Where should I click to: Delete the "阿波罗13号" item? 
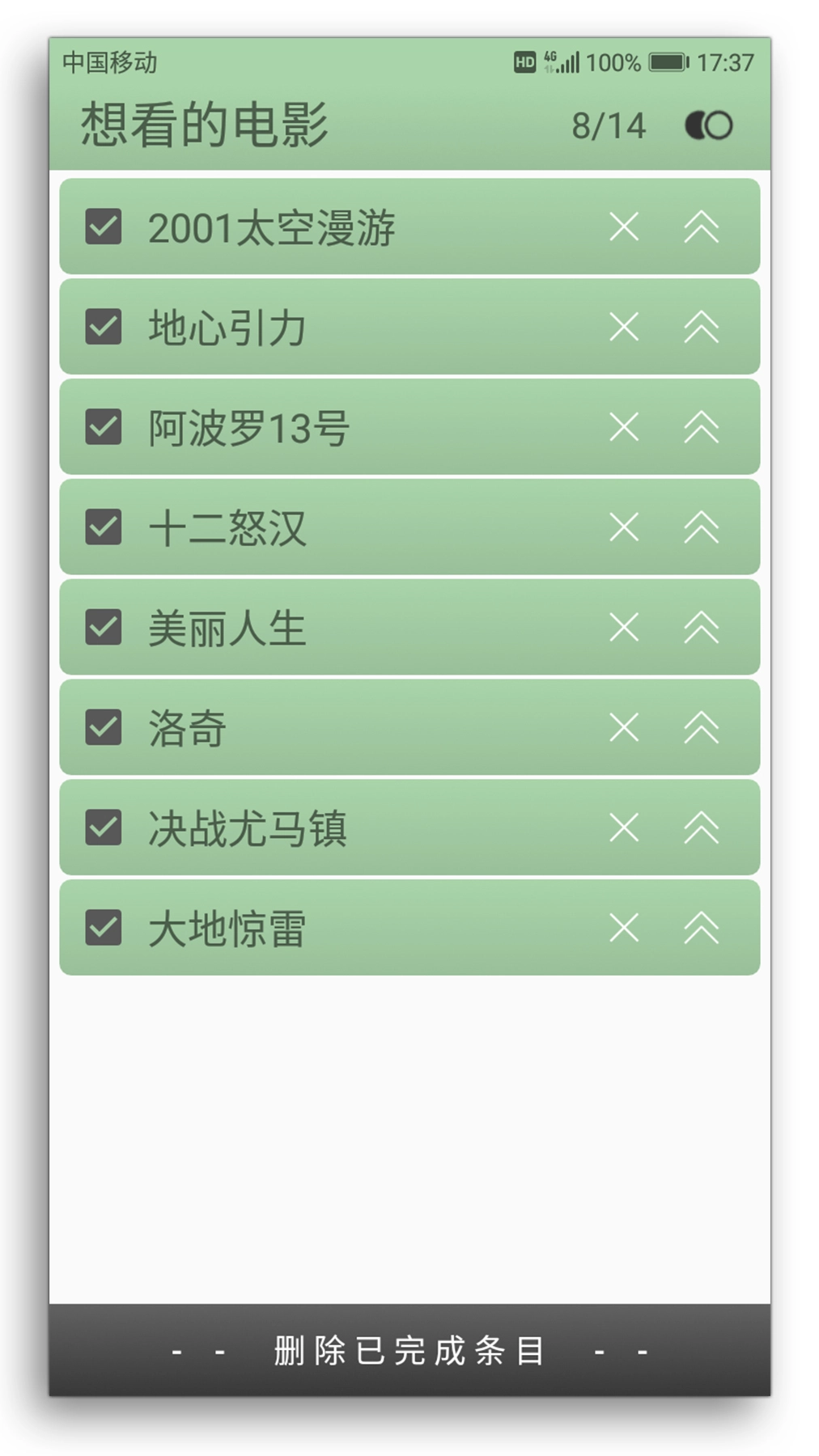pyautogui.click(x=624, y=427)
